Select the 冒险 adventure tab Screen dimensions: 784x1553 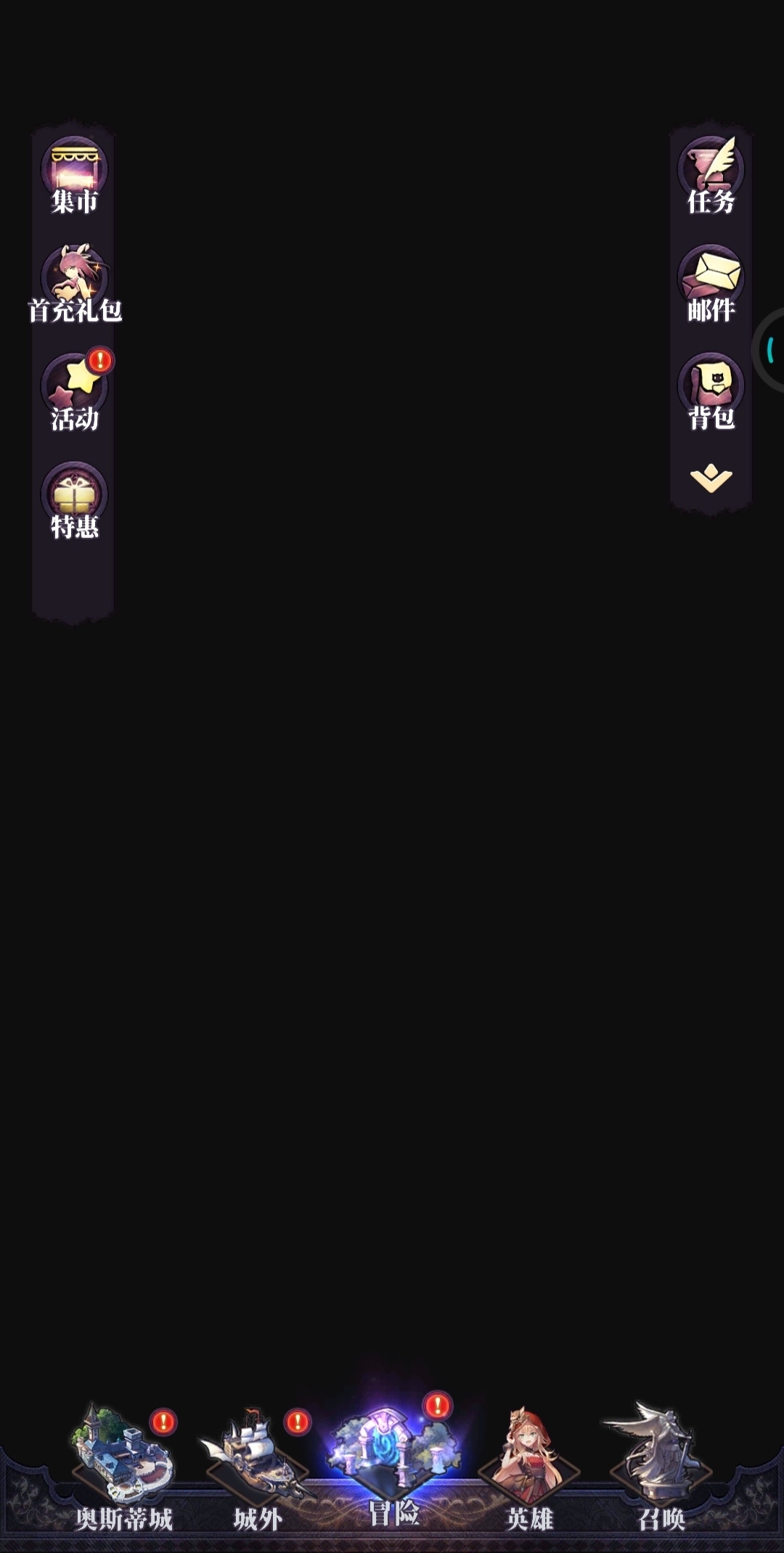pos(393,1459)
